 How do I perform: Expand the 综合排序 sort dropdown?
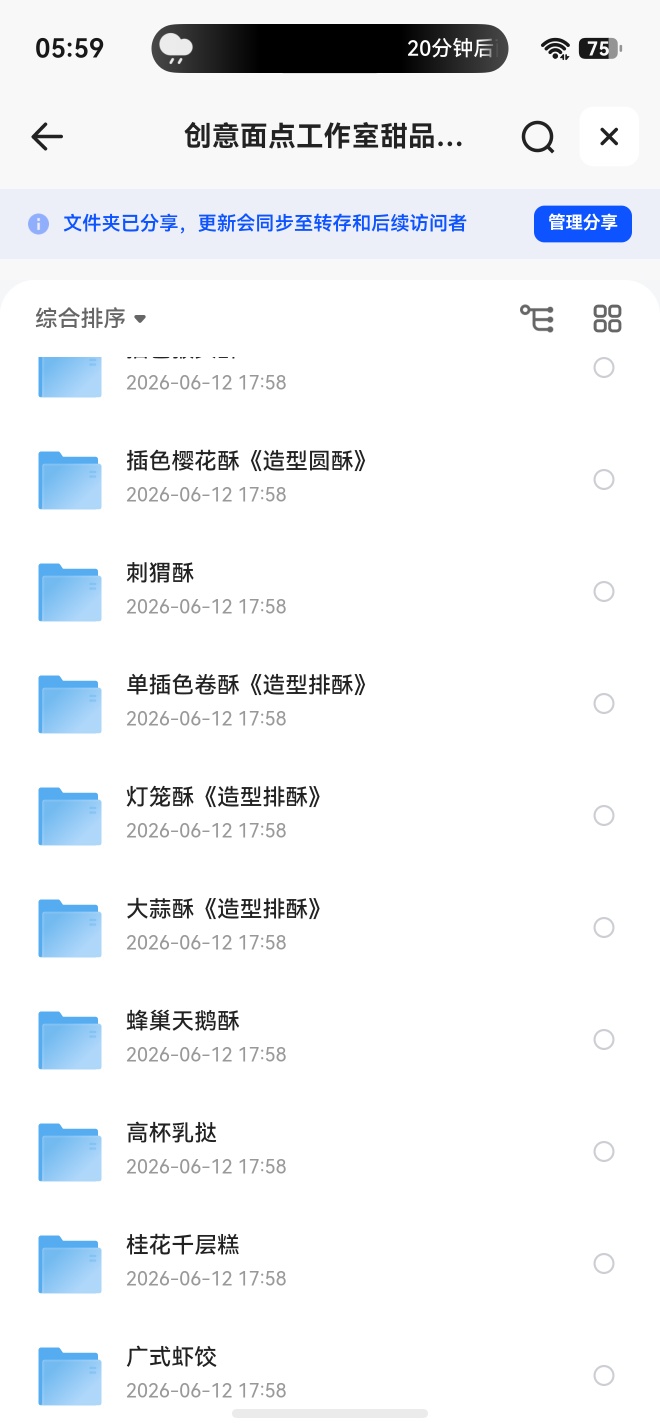91,318
